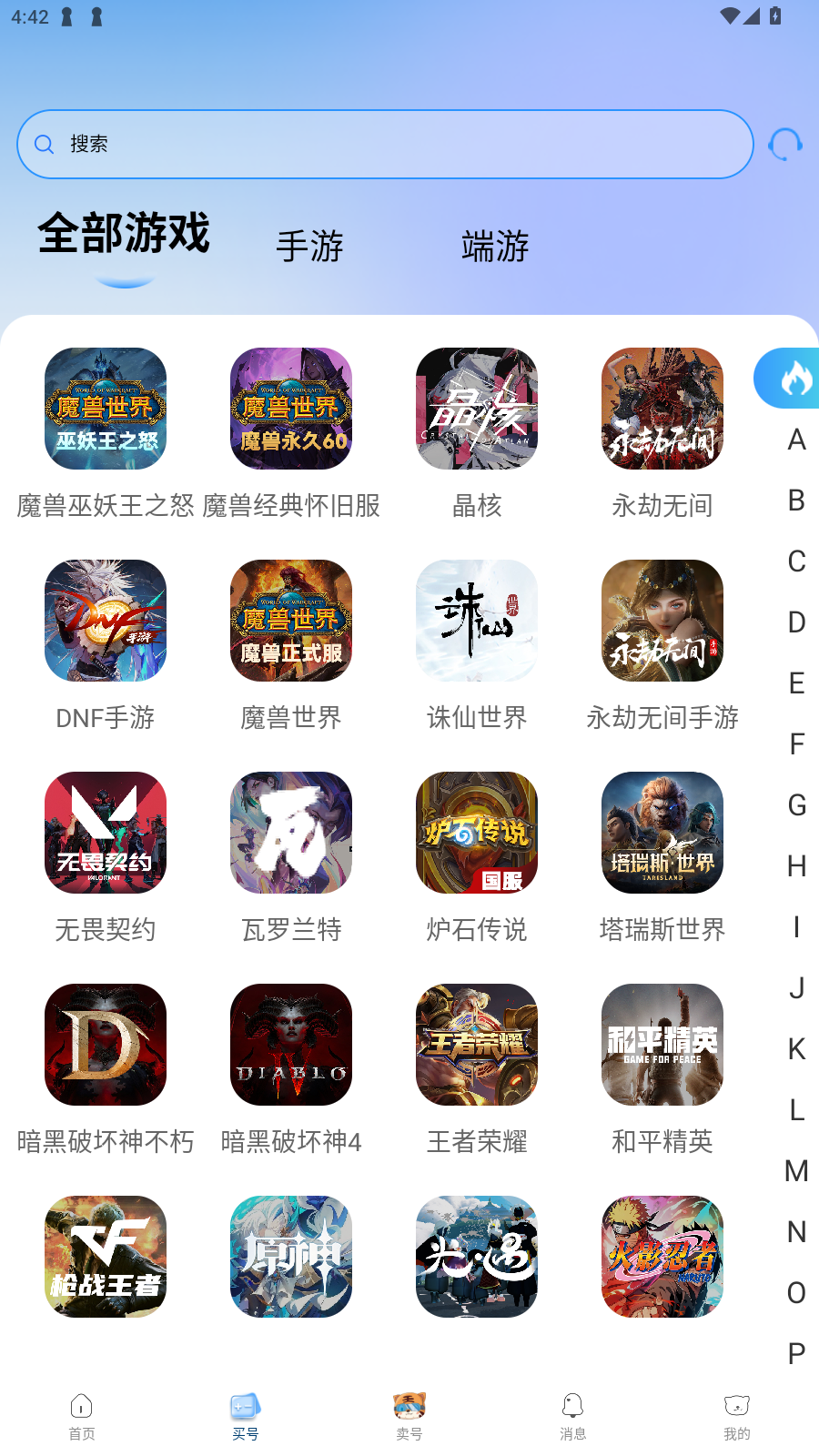Open 炉石传说 game tile
The height and width of the screenshot is (1456, 819).
[x=477, y=834]
